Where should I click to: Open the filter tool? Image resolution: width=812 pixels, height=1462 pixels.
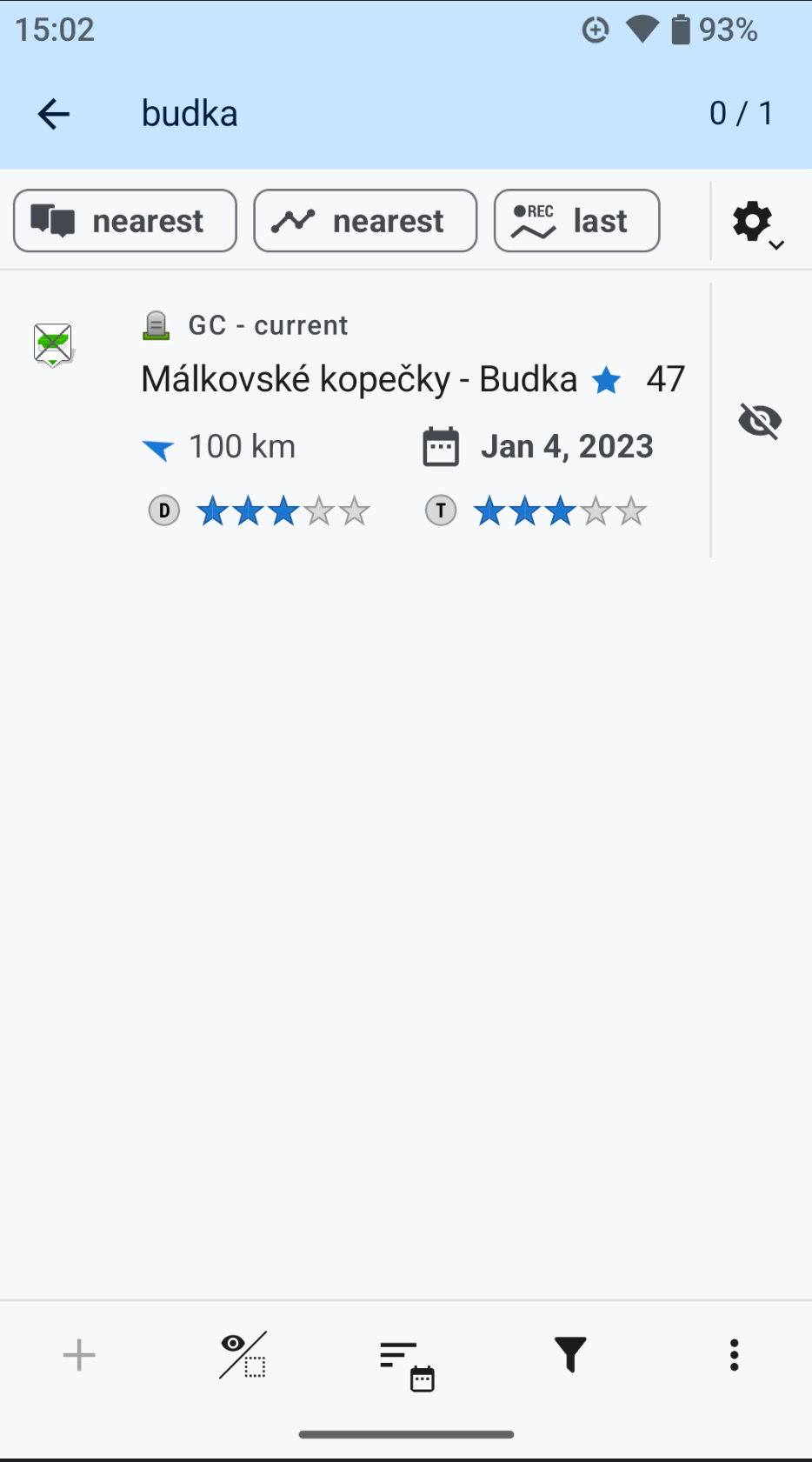(570, 1355)
